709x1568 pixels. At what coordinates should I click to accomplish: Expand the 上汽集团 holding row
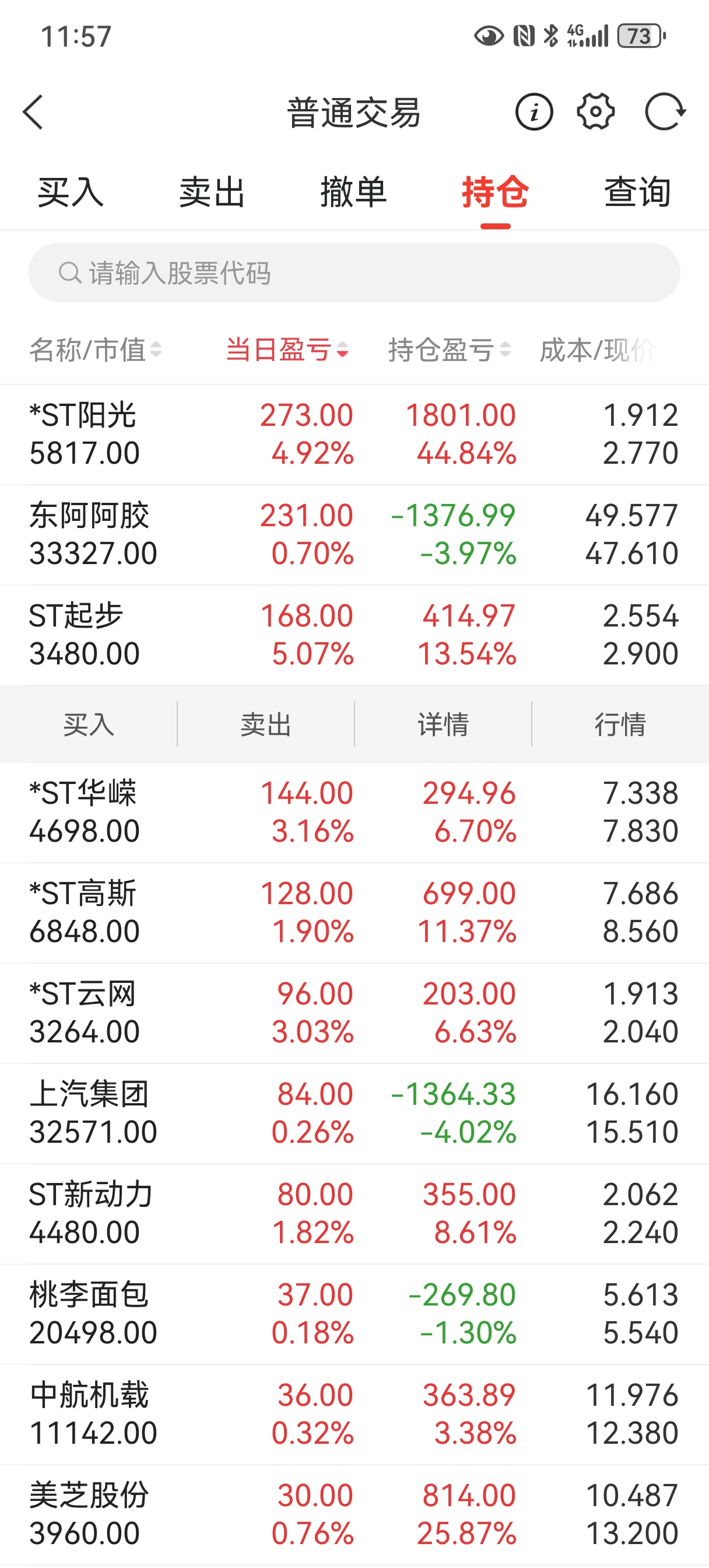pyautogui.click(x=354, y=1112)
